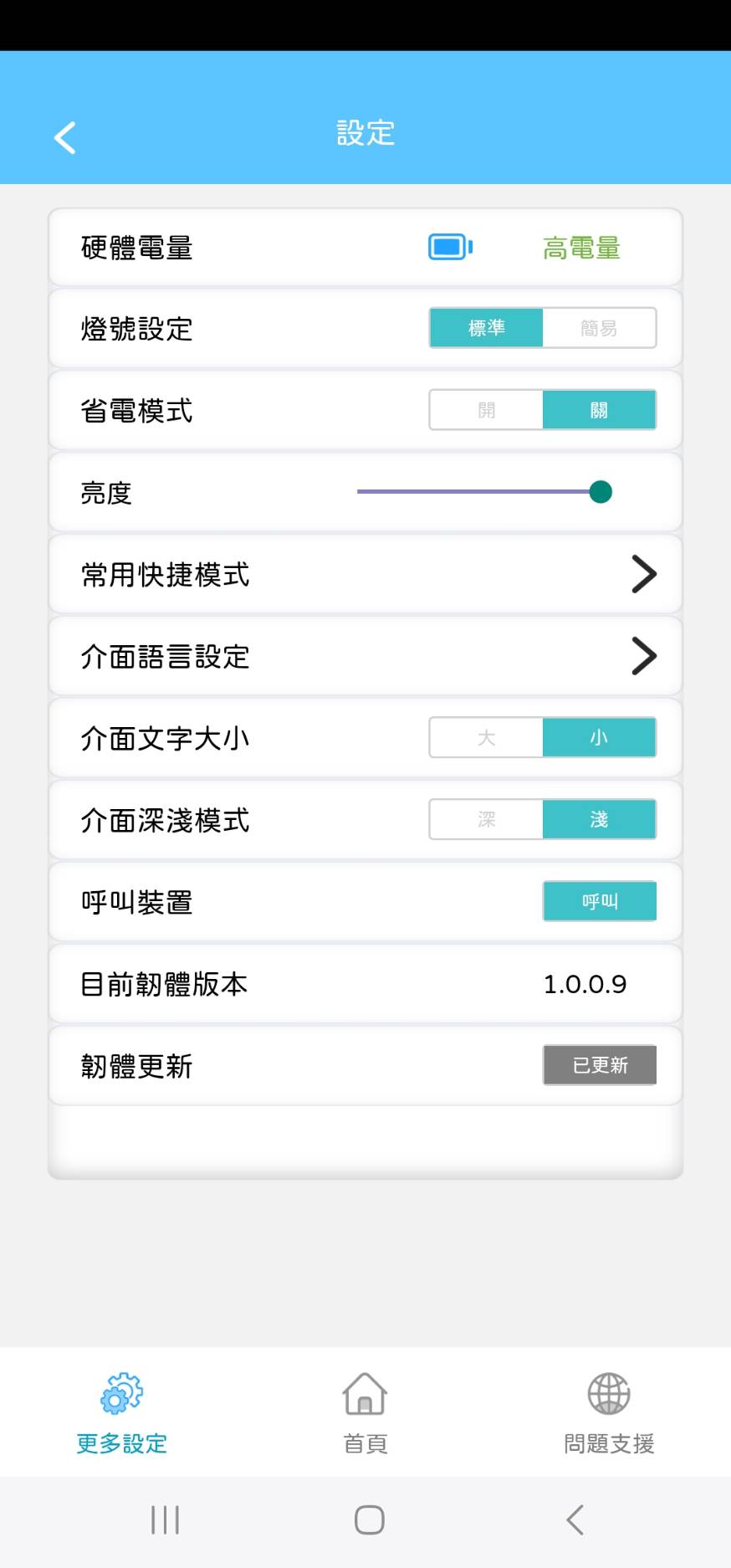Open 常用快捷模式
Screen dimensions: 731x1568
[365, 575]
